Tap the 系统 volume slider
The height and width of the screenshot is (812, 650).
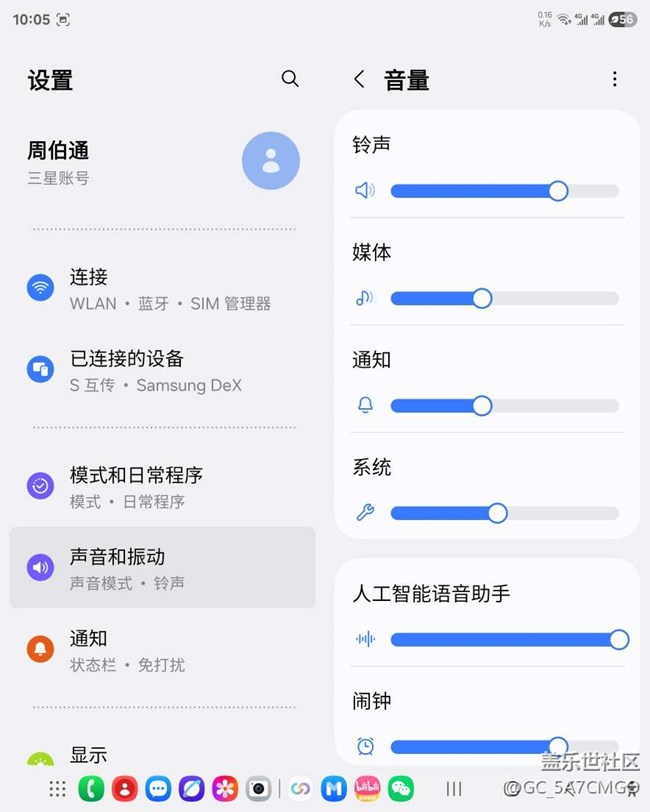coord(505,513)
